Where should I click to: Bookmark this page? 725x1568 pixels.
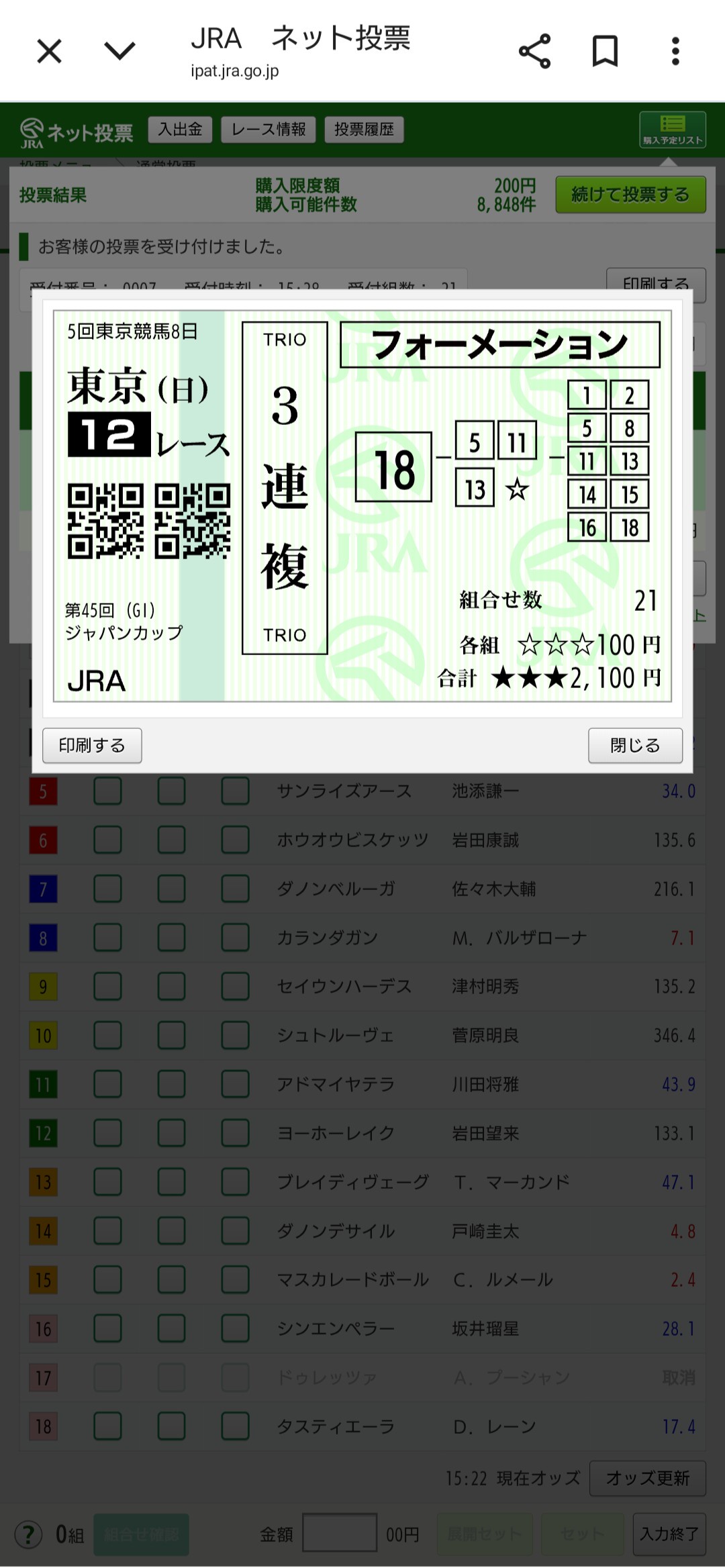tap(605, 51)
